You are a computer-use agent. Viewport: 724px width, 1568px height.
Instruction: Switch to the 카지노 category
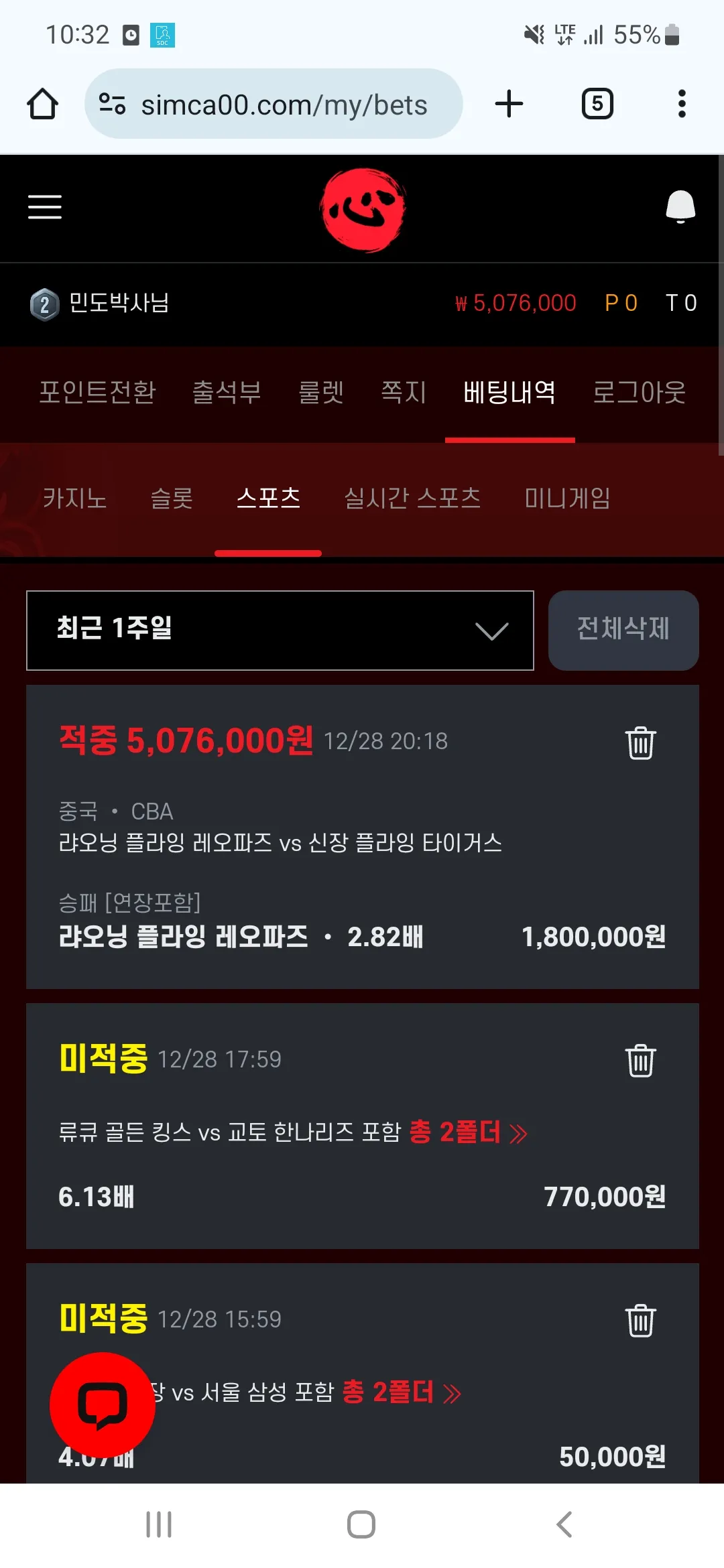(74, 498)
